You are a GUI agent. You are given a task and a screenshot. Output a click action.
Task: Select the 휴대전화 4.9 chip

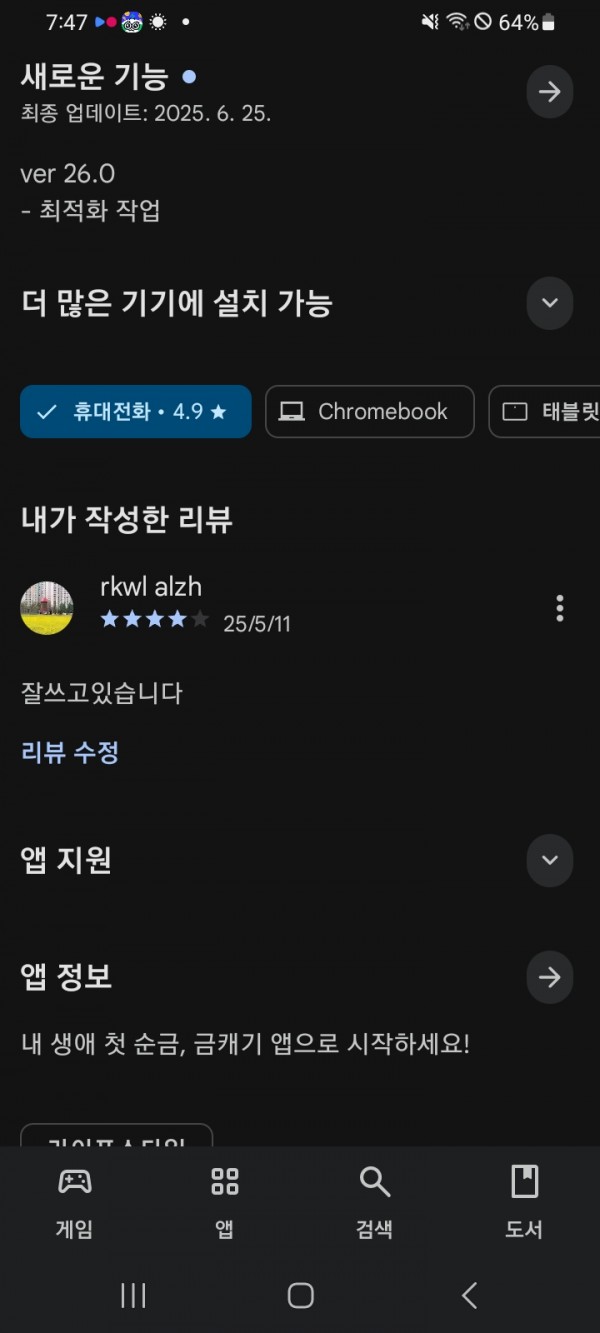(x=135, y=411)
